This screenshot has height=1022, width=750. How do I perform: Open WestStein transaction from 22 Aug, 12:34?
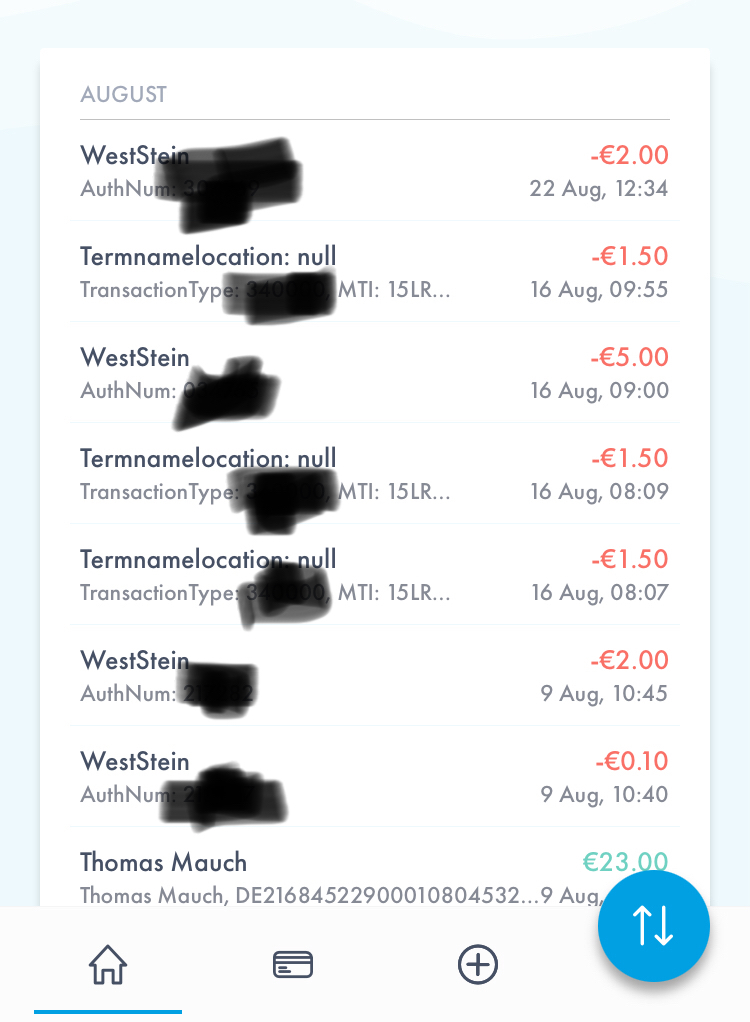tap(375, 171)
